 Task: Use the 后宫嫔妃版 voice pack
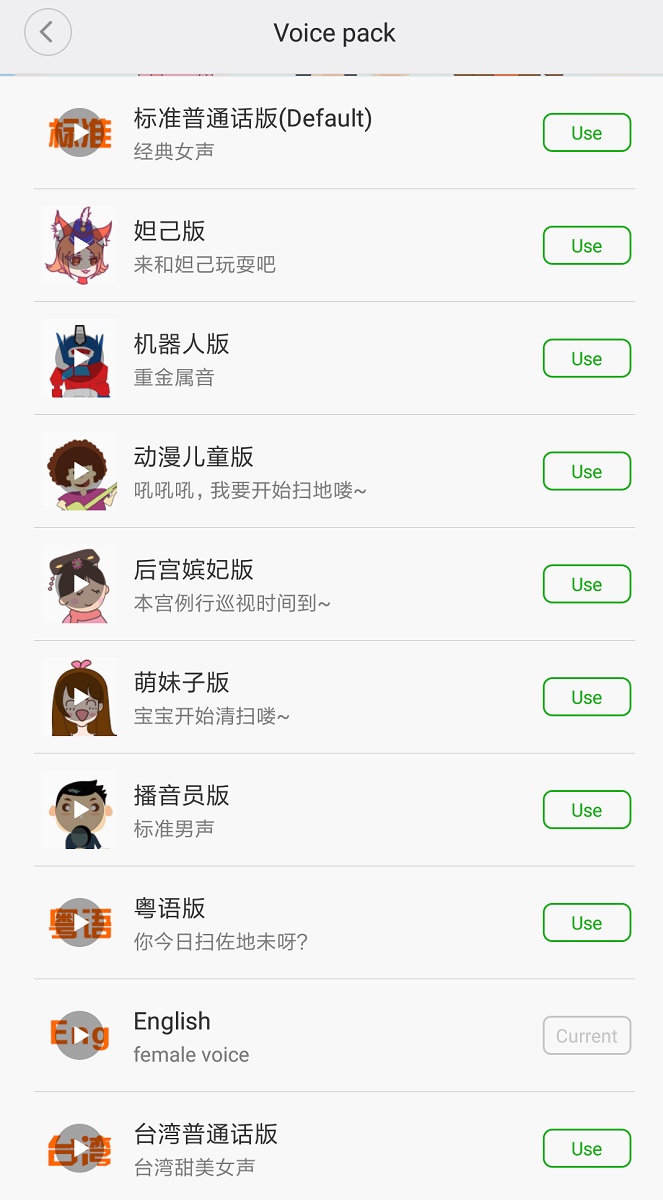(587, 585)
